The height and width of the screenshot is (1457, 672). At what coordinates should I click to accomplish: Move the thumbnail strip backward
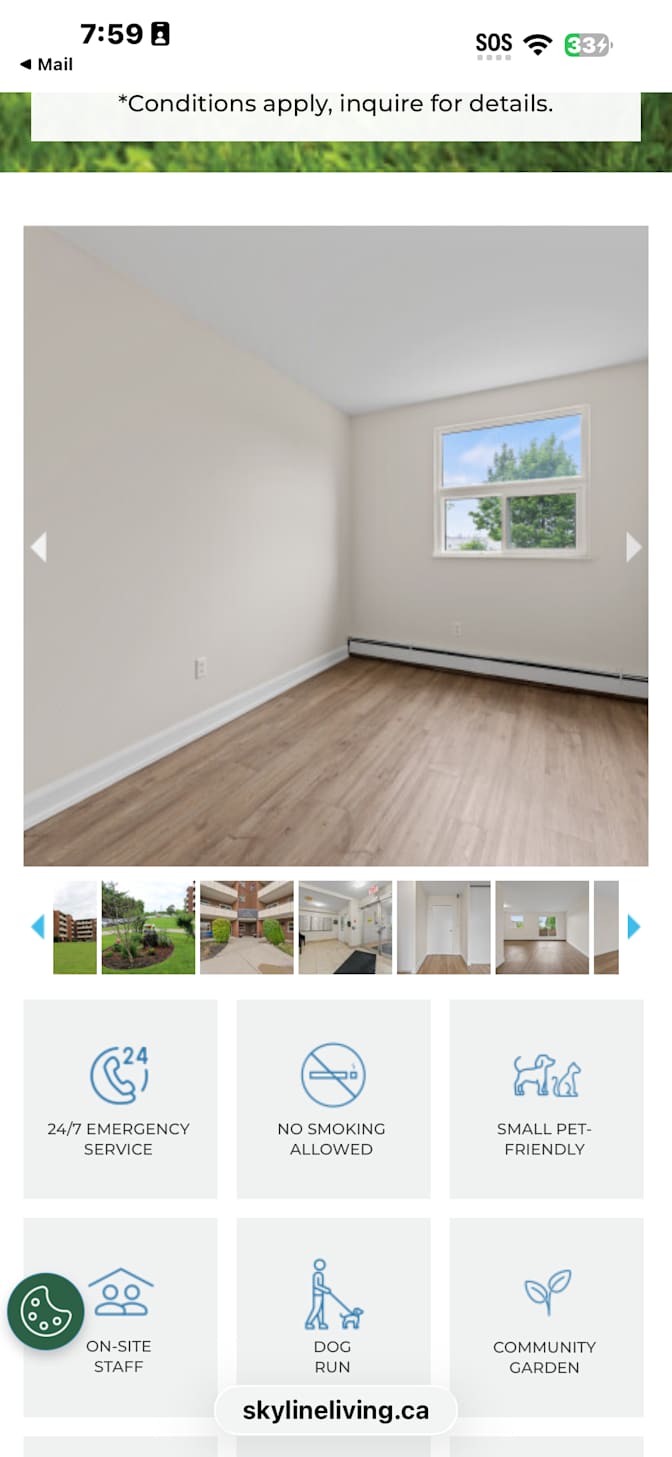click(x=38, y=927)
